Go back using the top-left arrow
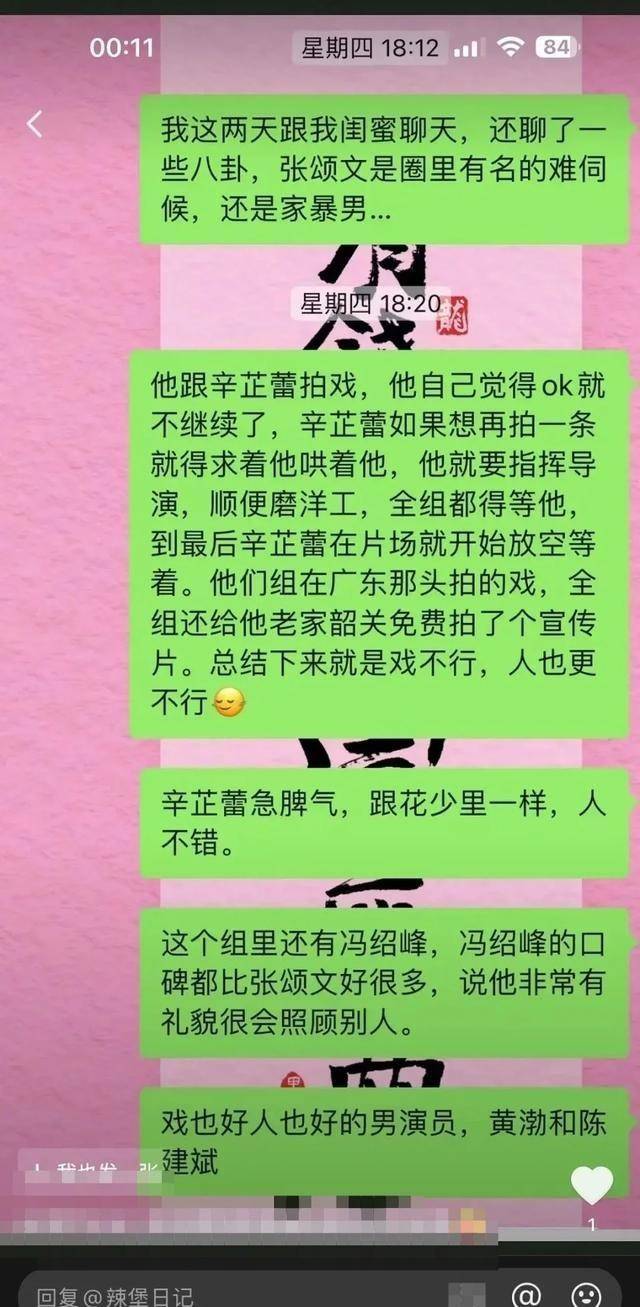Image resolution: width=640 pixels, height=1307 pixels. pyautogui.click(x=35, y=124)
